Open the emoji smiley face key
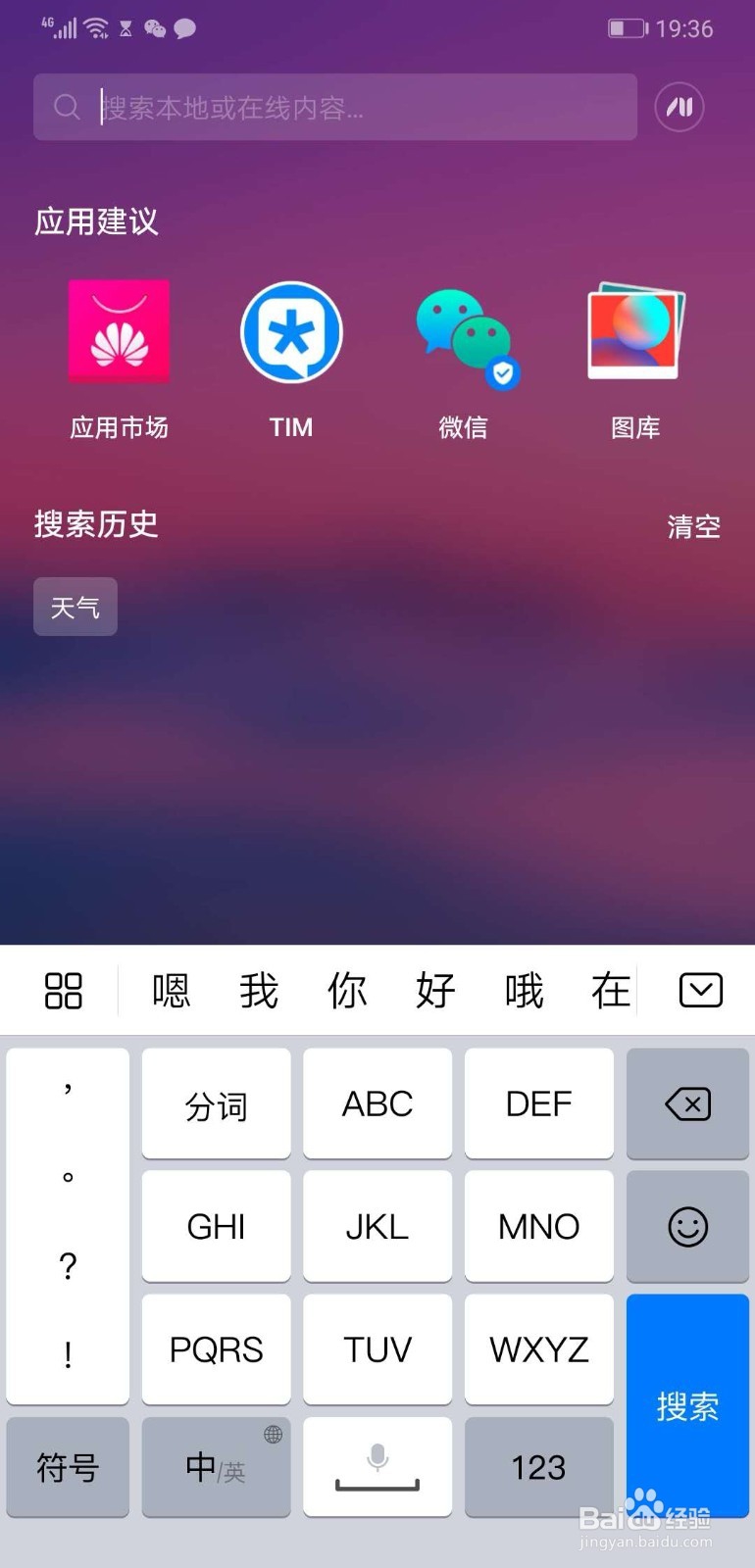Image resolution: width=755 pixels, height=1568 pixels. pos(686,1226)
